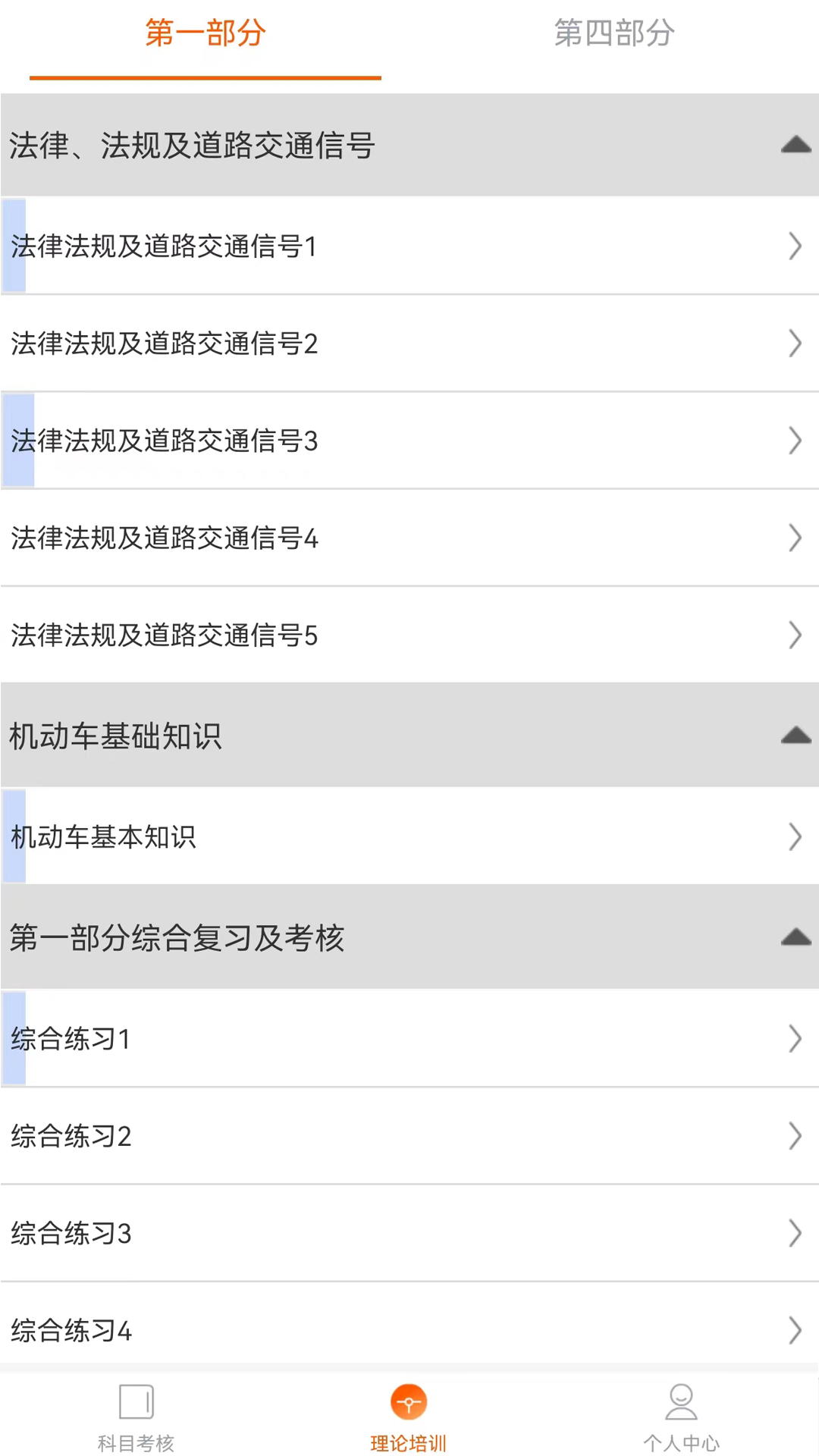Start 综合练习1
Image resolution: width=819 pixels, height=1456 pixels.
pyautogui.click(x=409, y=1038)
